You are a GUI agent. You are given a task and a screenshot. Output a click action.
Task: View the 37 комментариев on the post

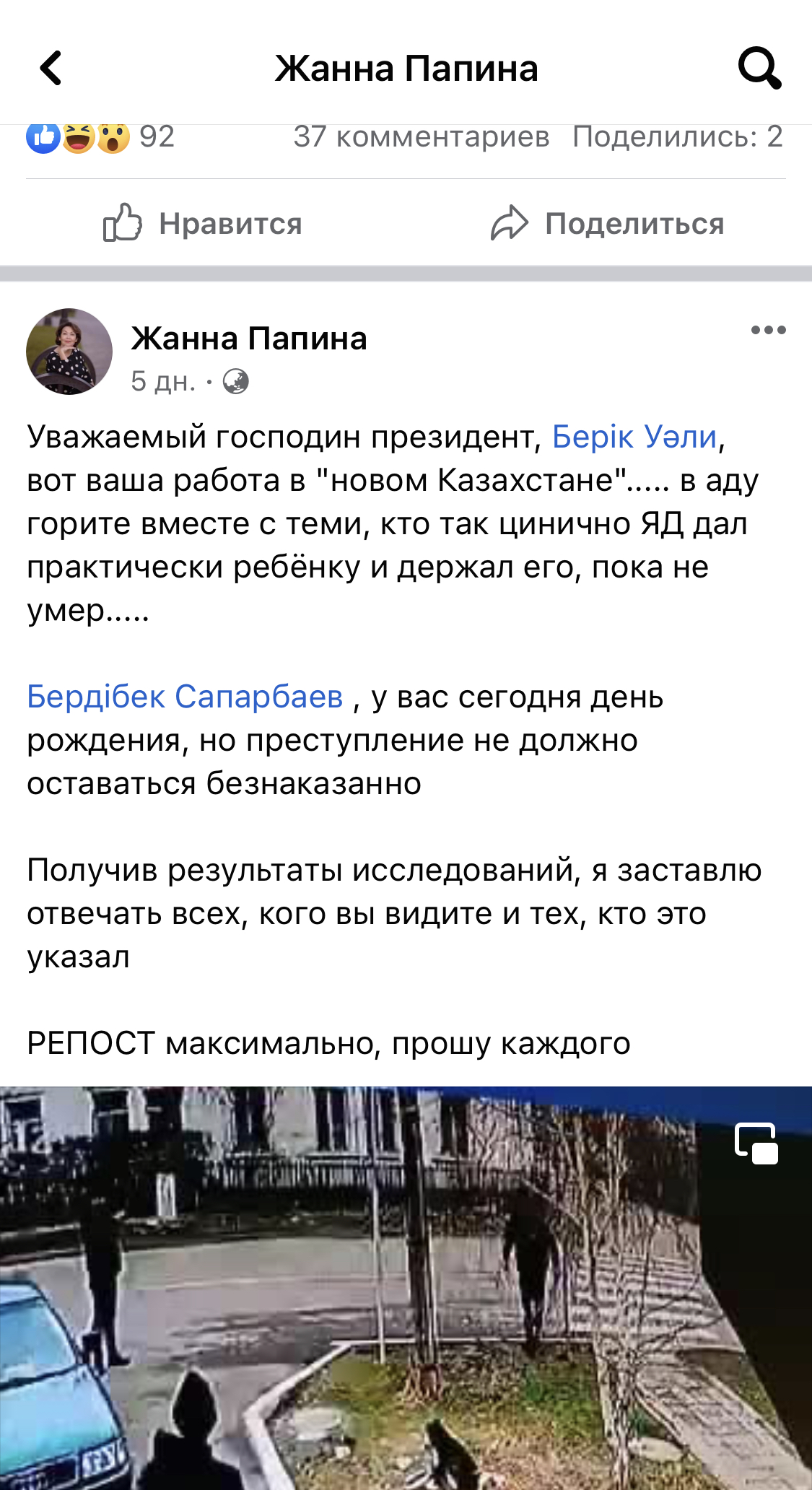[422, 136]
